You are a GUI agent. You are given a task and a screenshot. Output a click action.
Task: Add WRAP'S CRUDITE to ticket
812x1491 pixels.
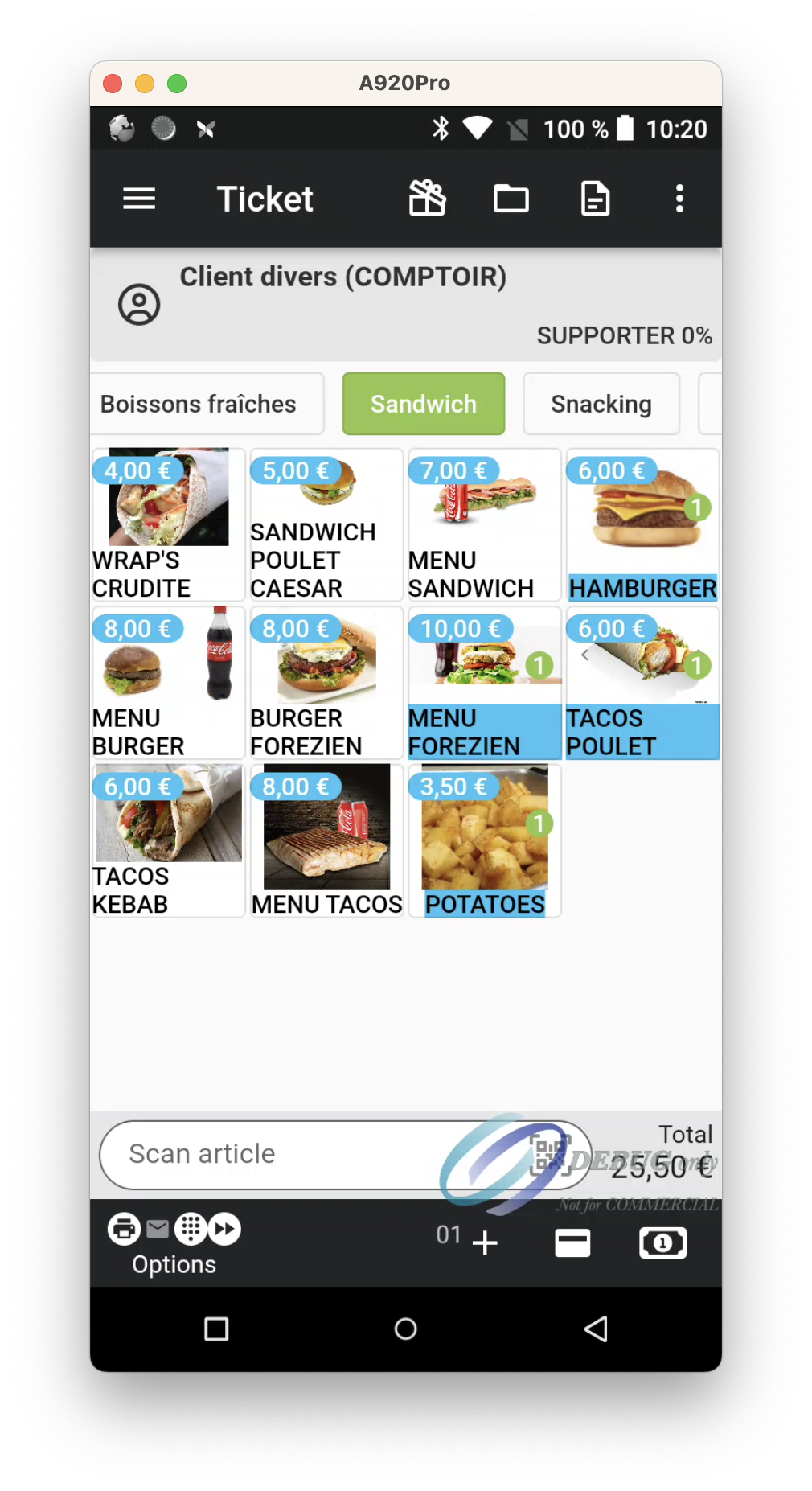pyautogui.click(x=168, y=524)
